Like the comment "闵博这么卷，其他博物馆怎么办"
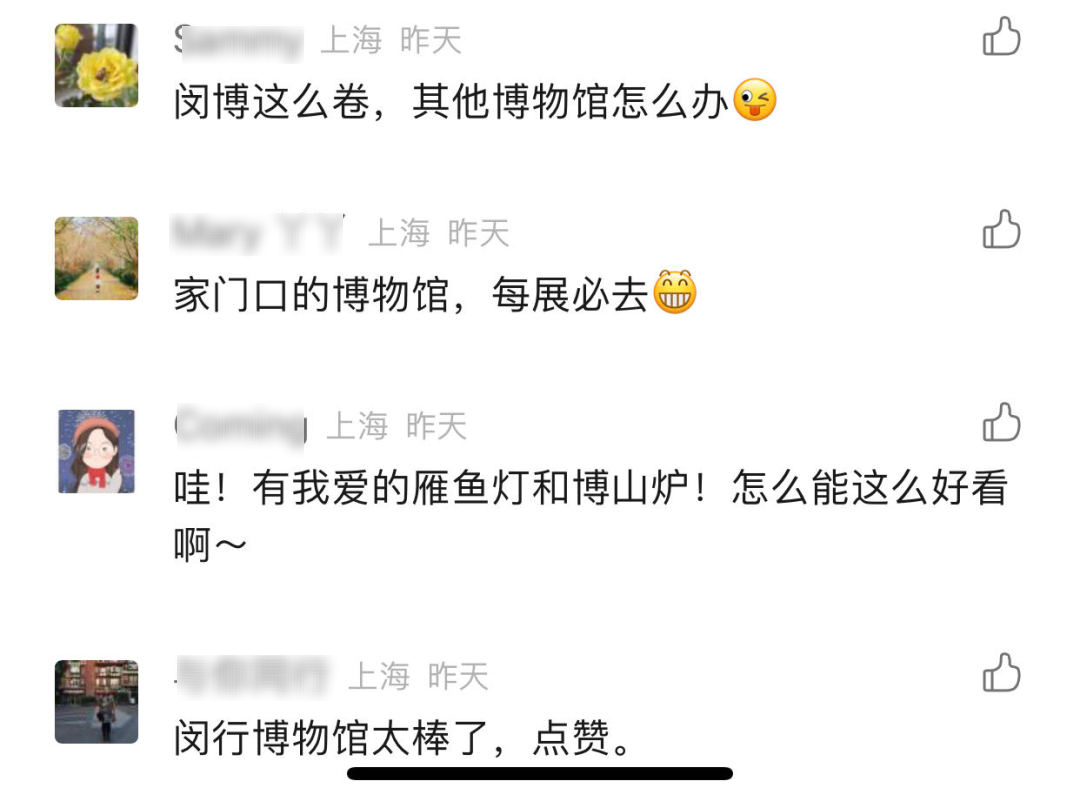The width and height of the screenshot is (1080, 800). pyautogui.click(x=1001, y=38)
